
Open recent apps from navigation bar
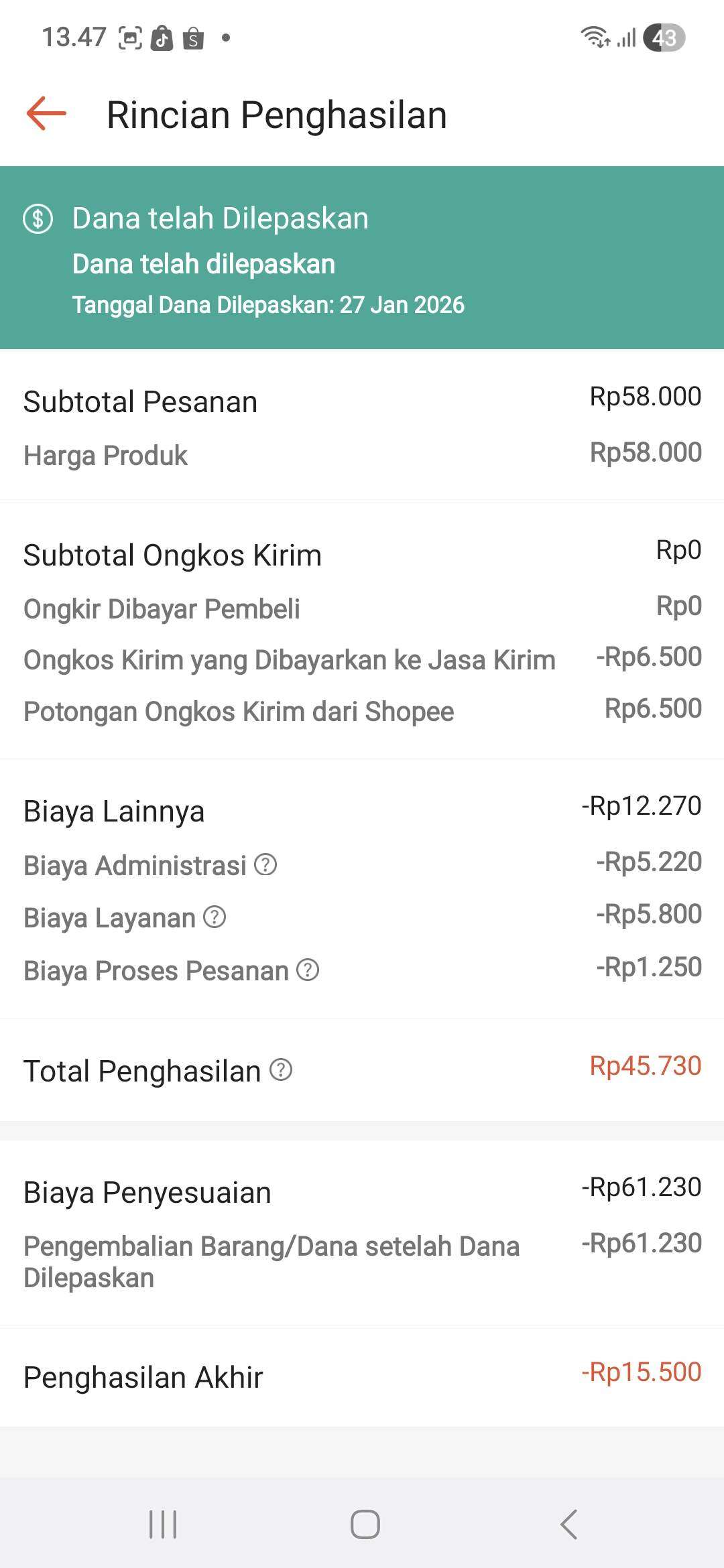coord(163,1524)
